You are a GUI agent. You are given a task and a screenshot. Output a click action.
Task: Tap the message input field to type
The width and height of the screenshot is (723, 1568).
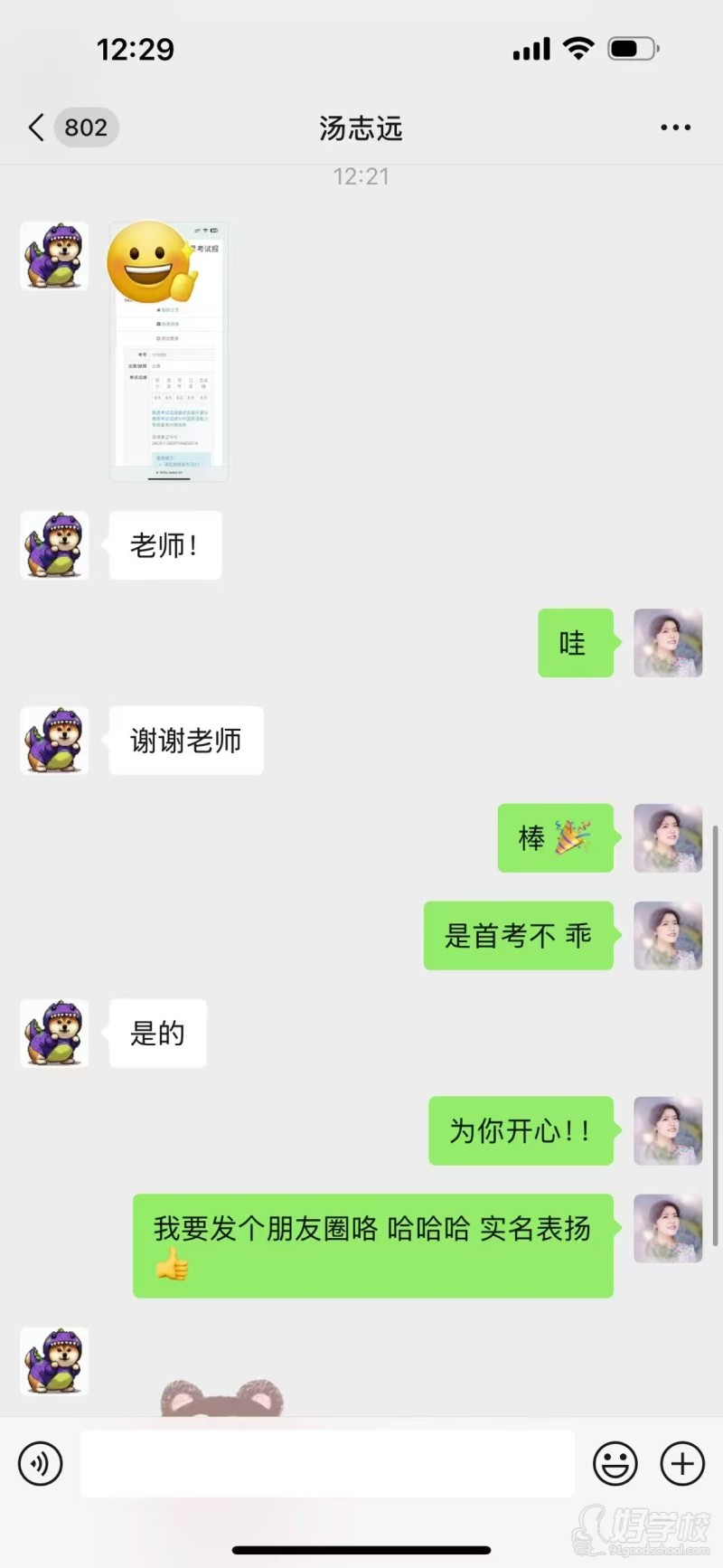click(325, 1463)
